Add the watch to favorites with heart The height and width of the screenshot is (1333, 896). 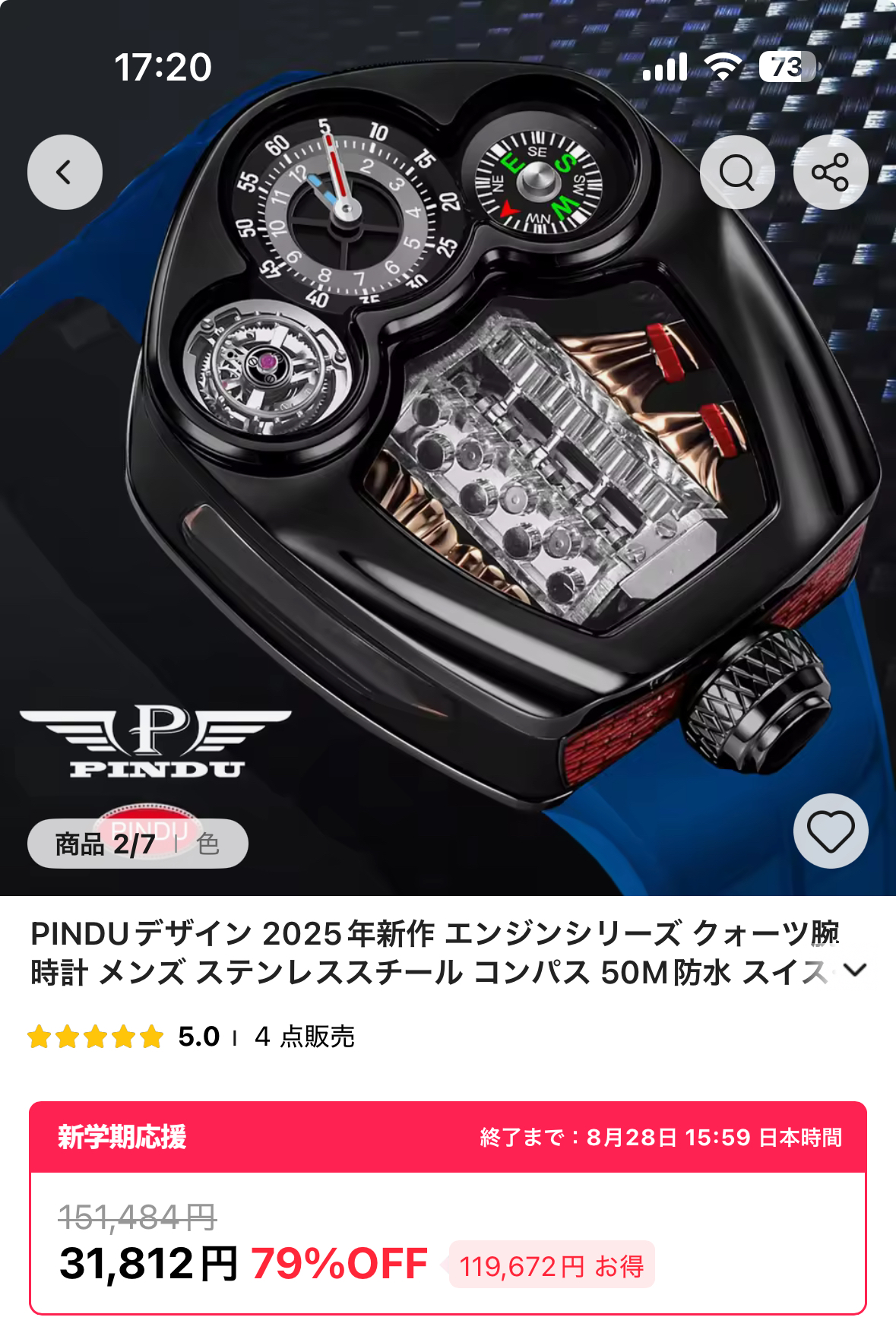pos(830,831)
